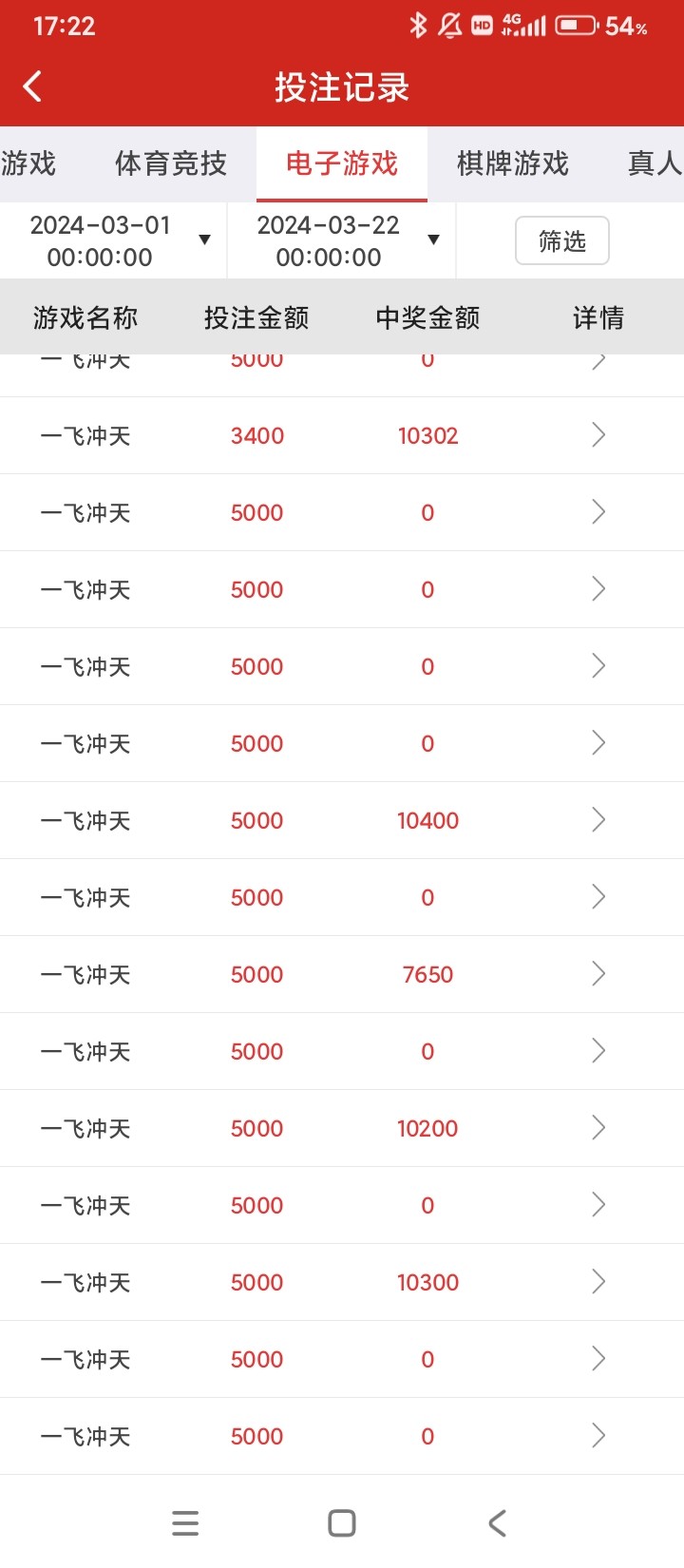The image size is (684, 1568).
Task: Click the back arrow in the red header
Action: 32,86
